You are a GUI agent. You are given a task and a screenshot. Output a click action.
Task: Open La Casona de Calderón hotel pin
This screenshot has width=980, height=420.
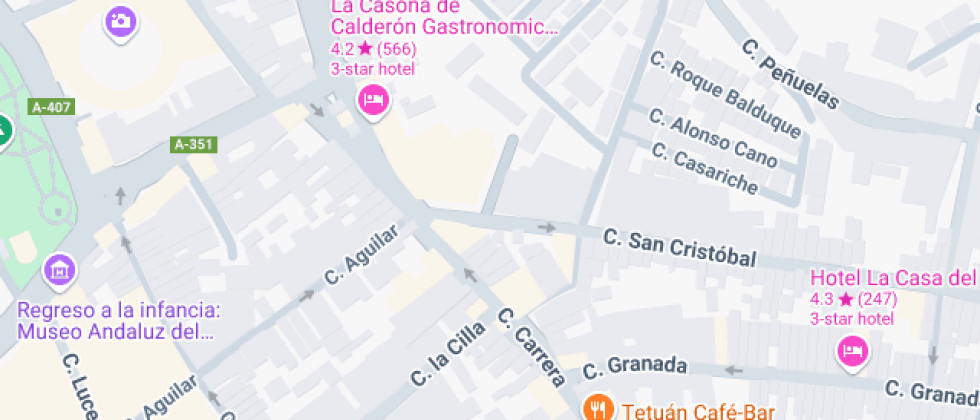(x=372, y=100)
